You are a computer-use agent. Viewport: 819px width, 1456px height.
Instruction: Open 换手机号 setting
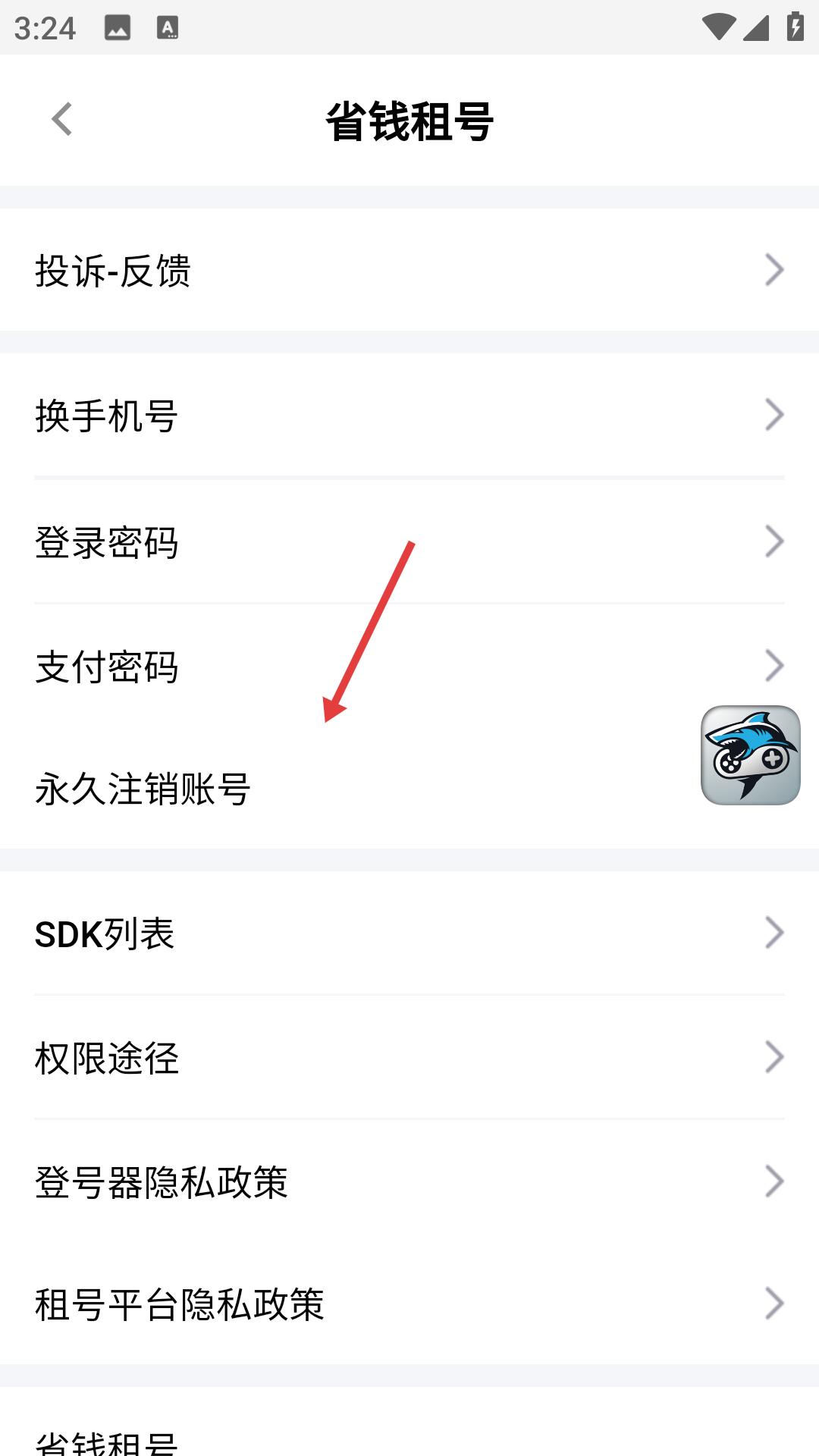coord(409,415)
